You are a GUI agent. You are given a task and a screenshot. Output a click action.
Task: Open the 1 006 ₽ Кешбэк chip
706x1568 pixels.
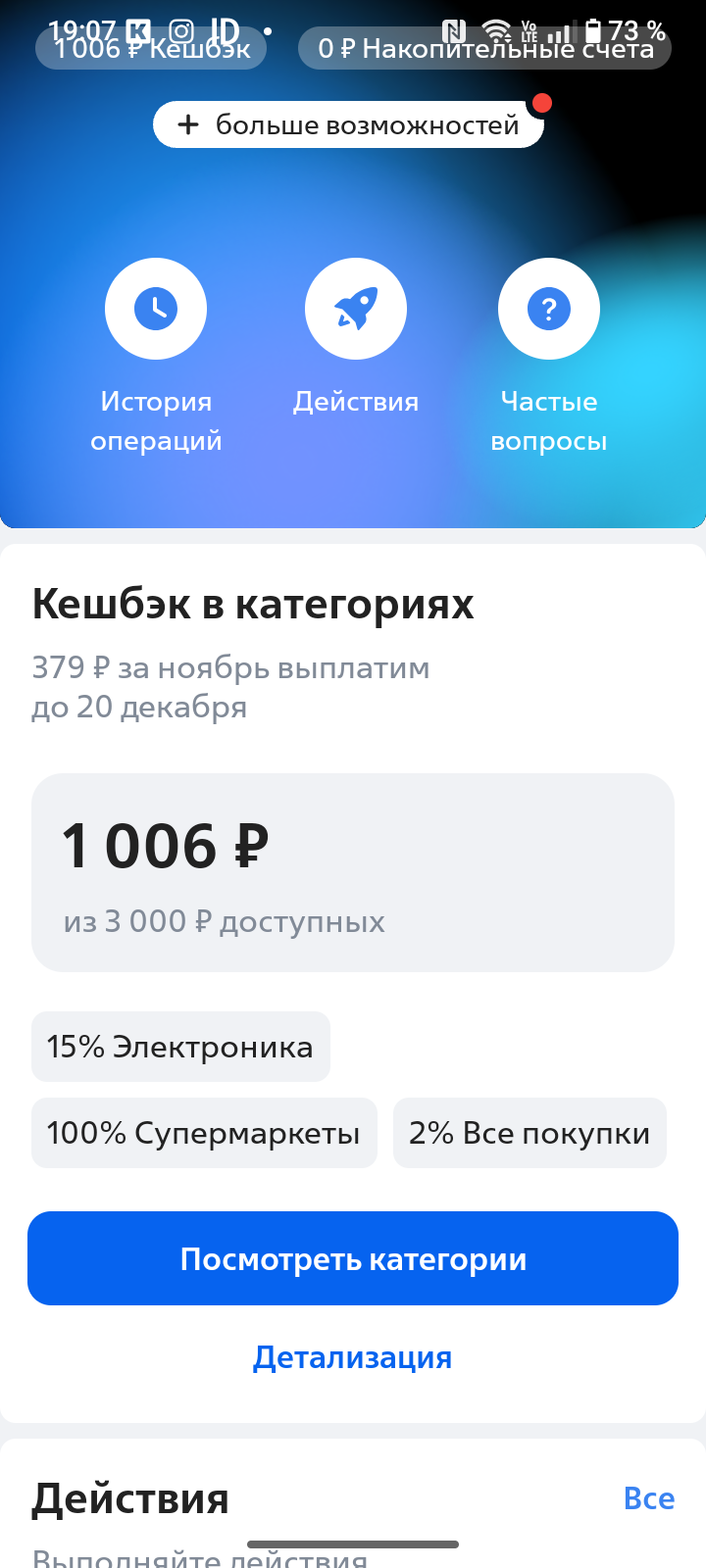(151, 49)
